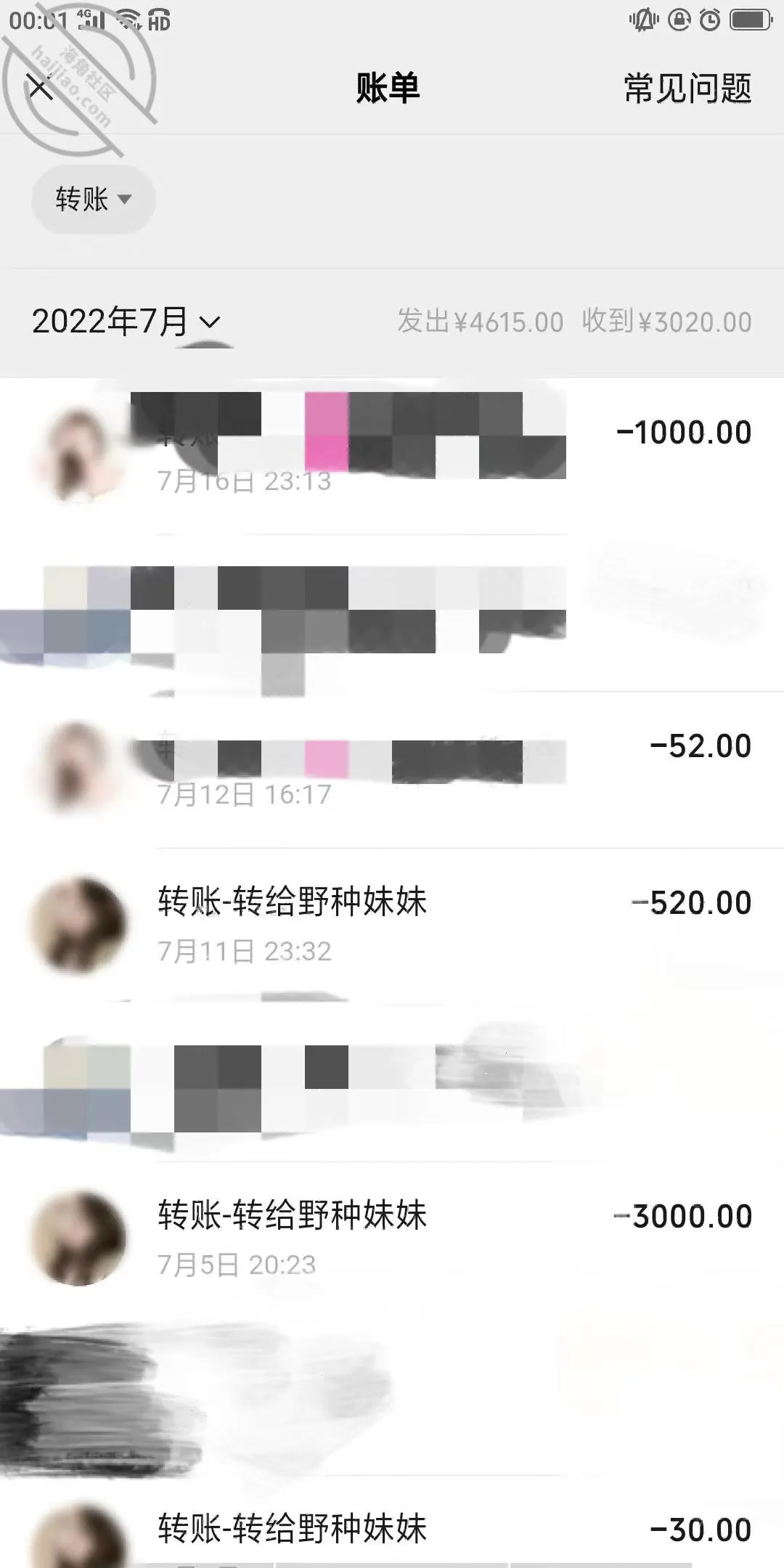
Task: Open 常见问题 help link
Action: coord(687,89)
